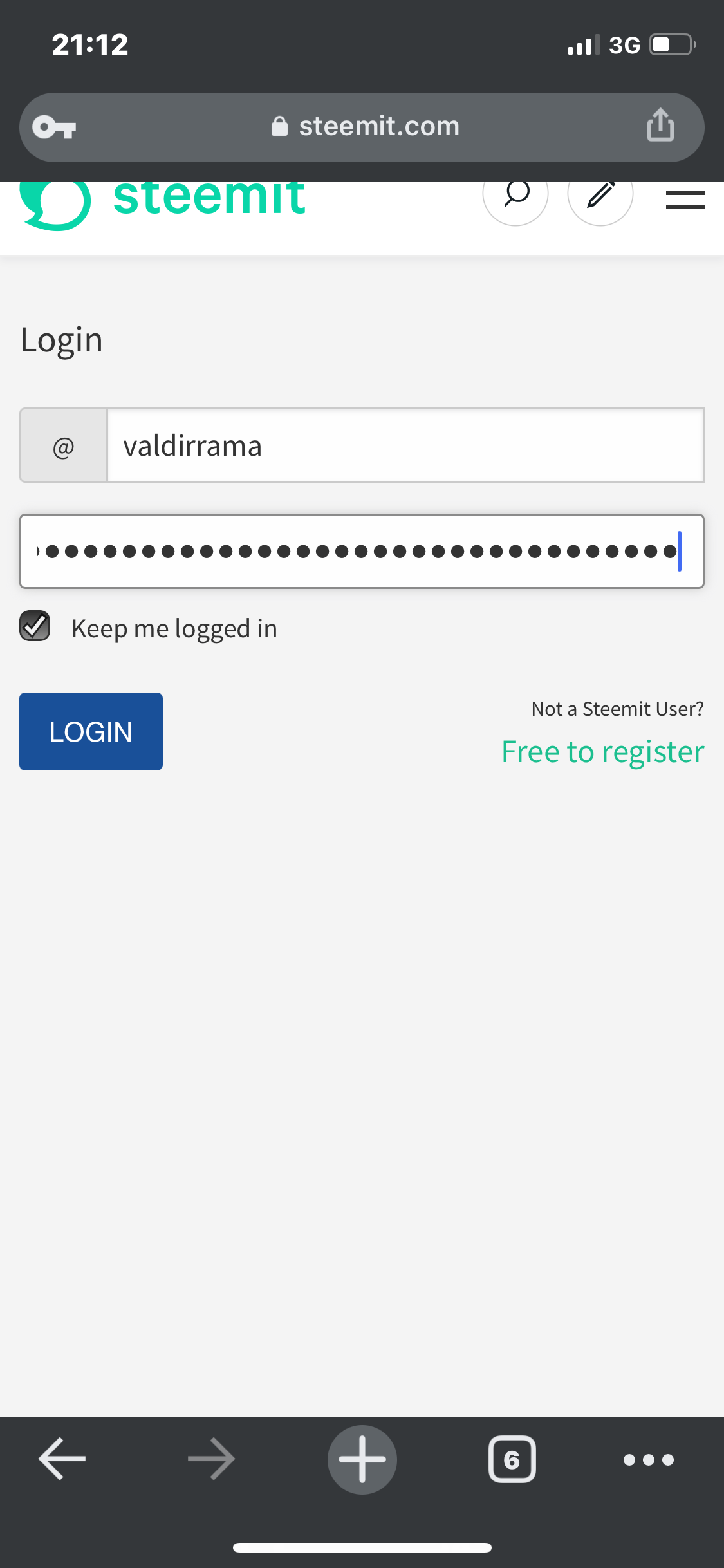Go back to the previous page
Screen dimensions: 724x1568
point(62,1459)
